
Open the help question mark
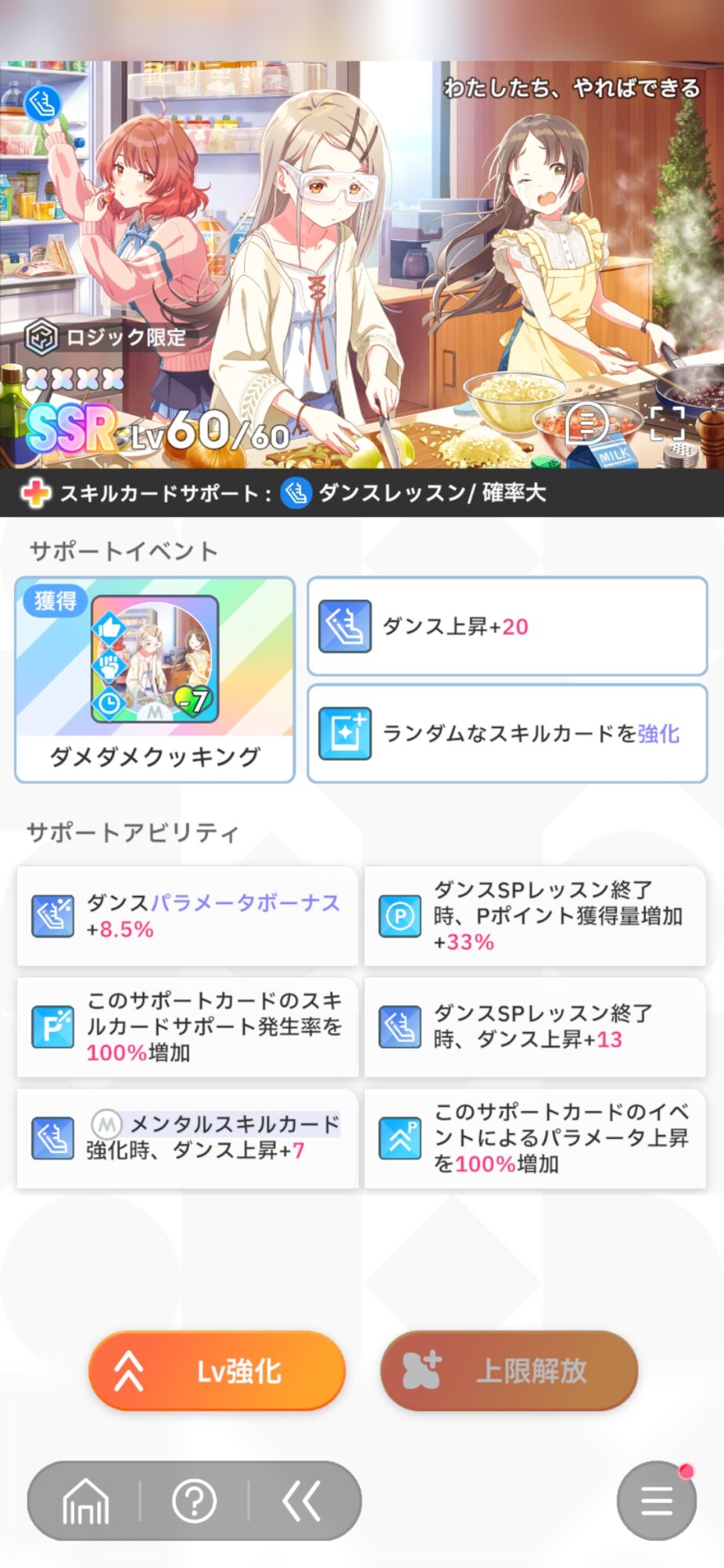point(194,1501)
